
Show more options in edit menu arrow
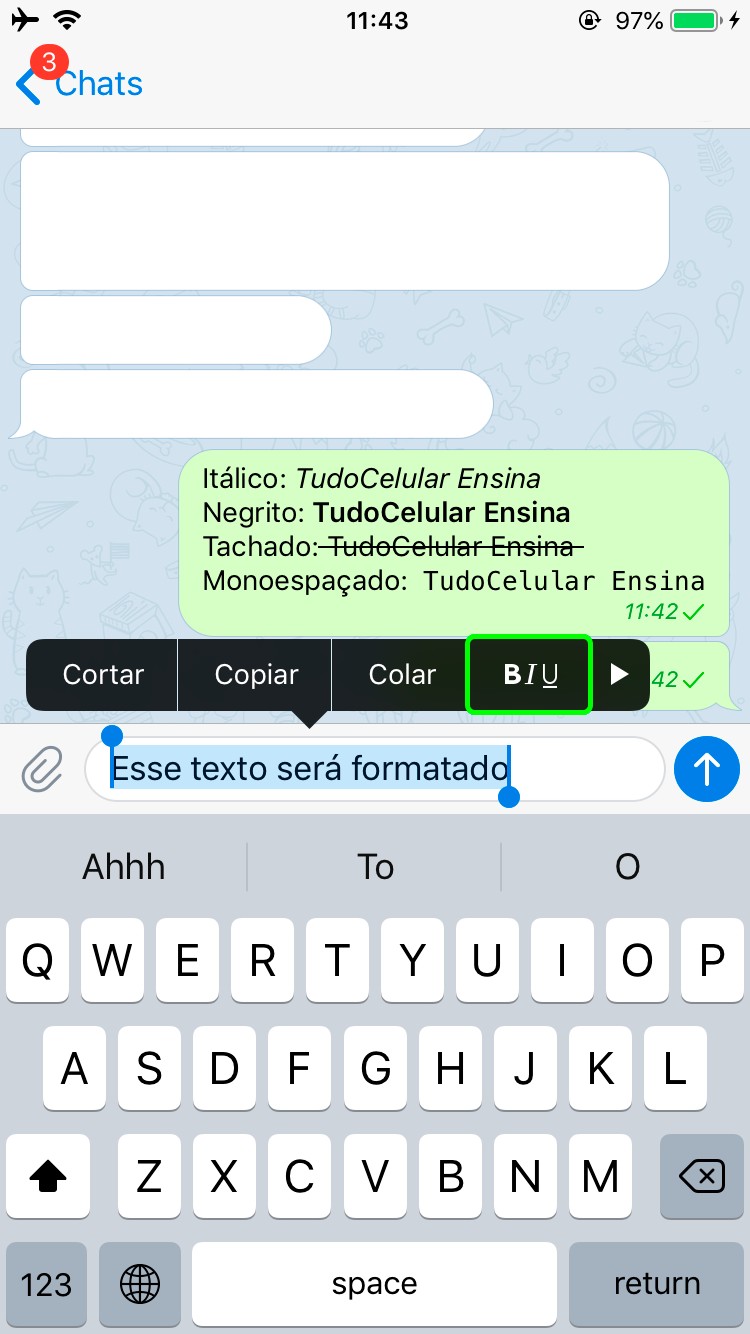point(620,675)
